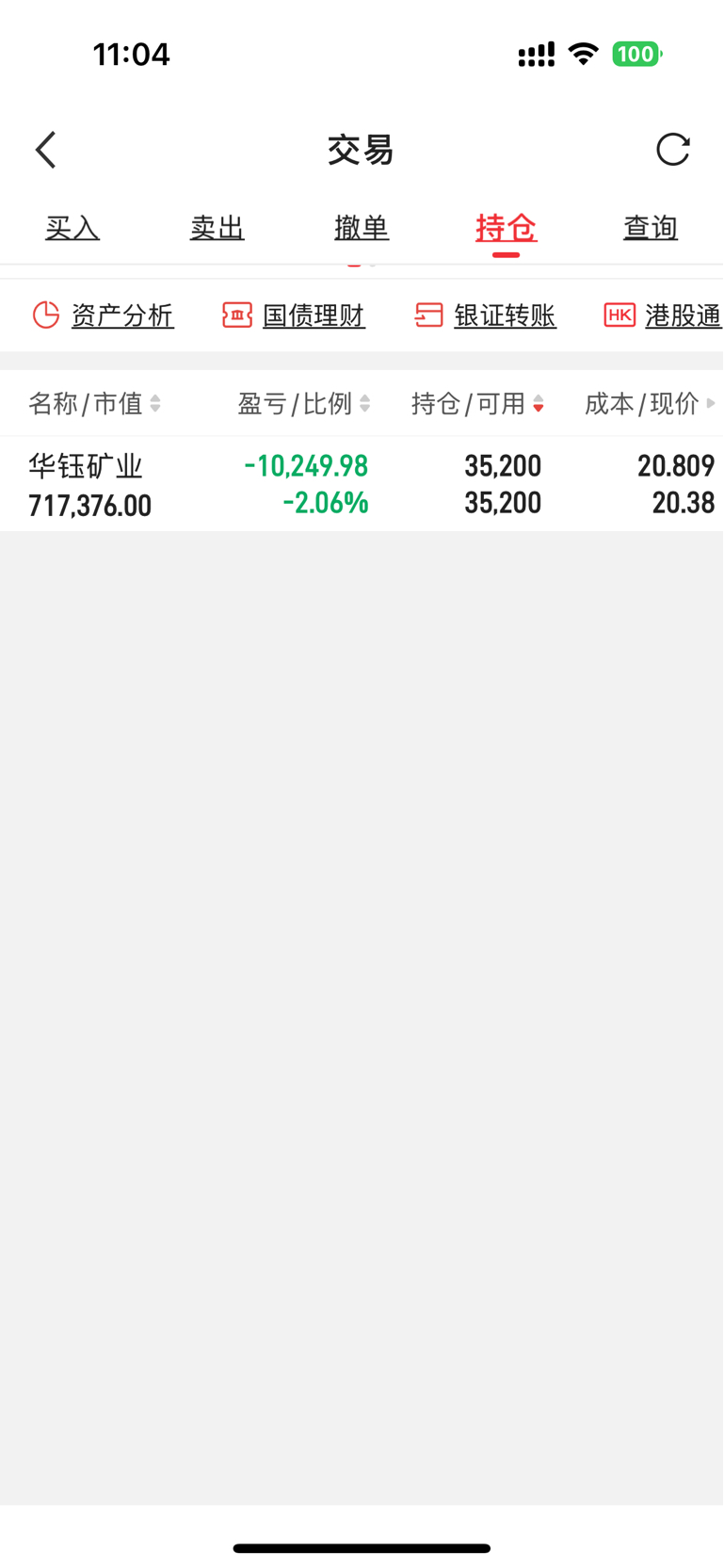Sort by 名称/市值 column
The image size is (724, 1568).
[94, 404]
